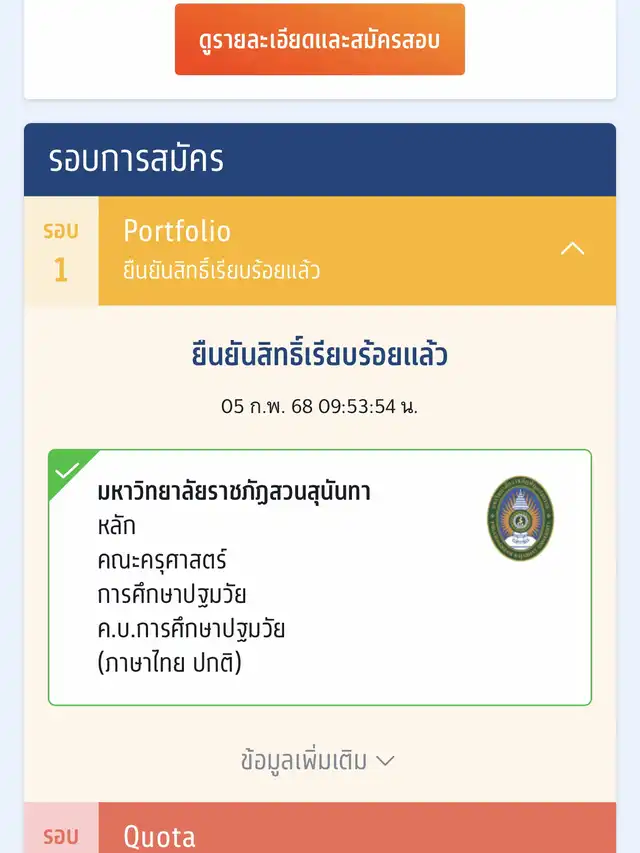Open the มหาวิทยาลัยราชภัฏสวนสุนันทา program card
This screenshot has height=853, width=640.
coord(319,577)
